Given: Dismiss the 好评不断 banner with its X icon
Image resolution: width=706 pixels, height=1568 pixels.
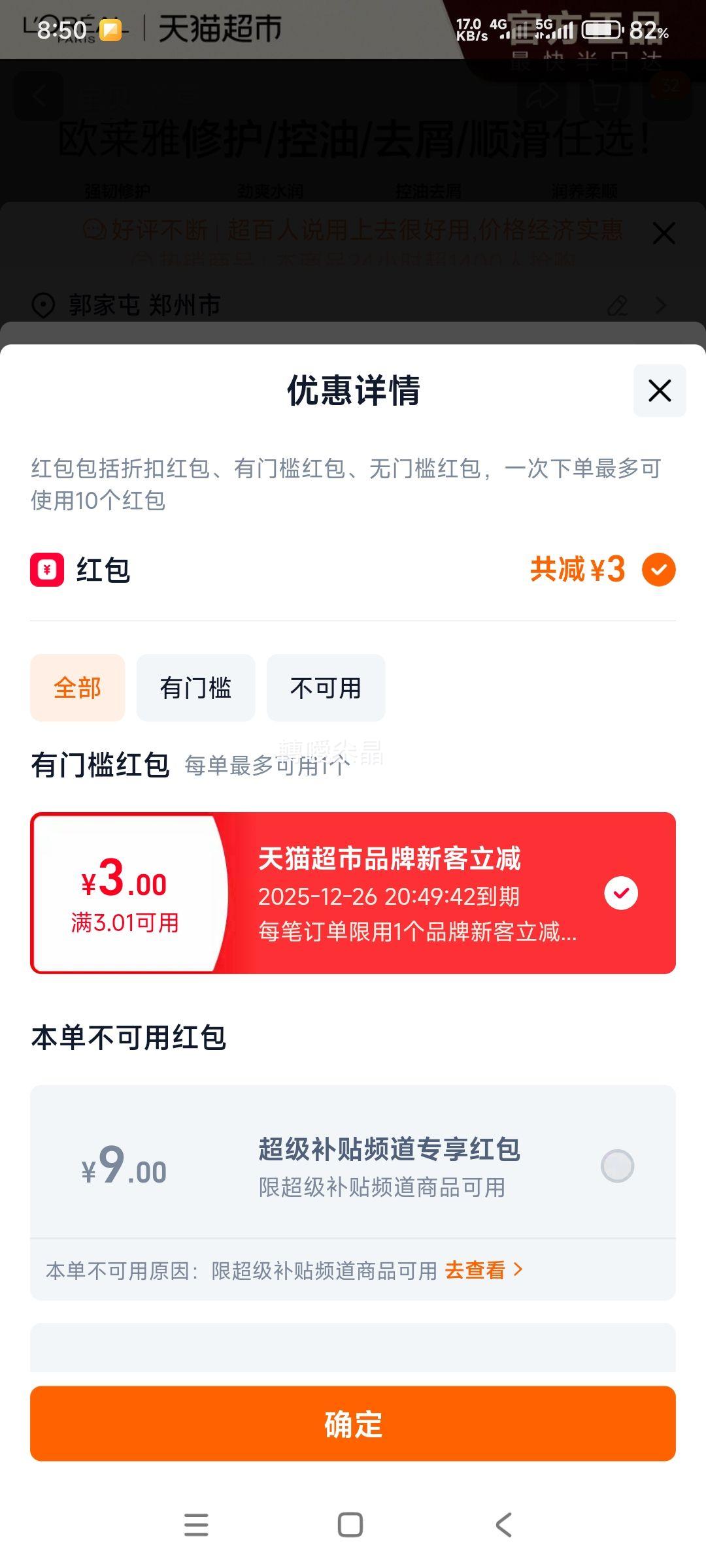Looking at the screenshot, I should click(664, 233).
